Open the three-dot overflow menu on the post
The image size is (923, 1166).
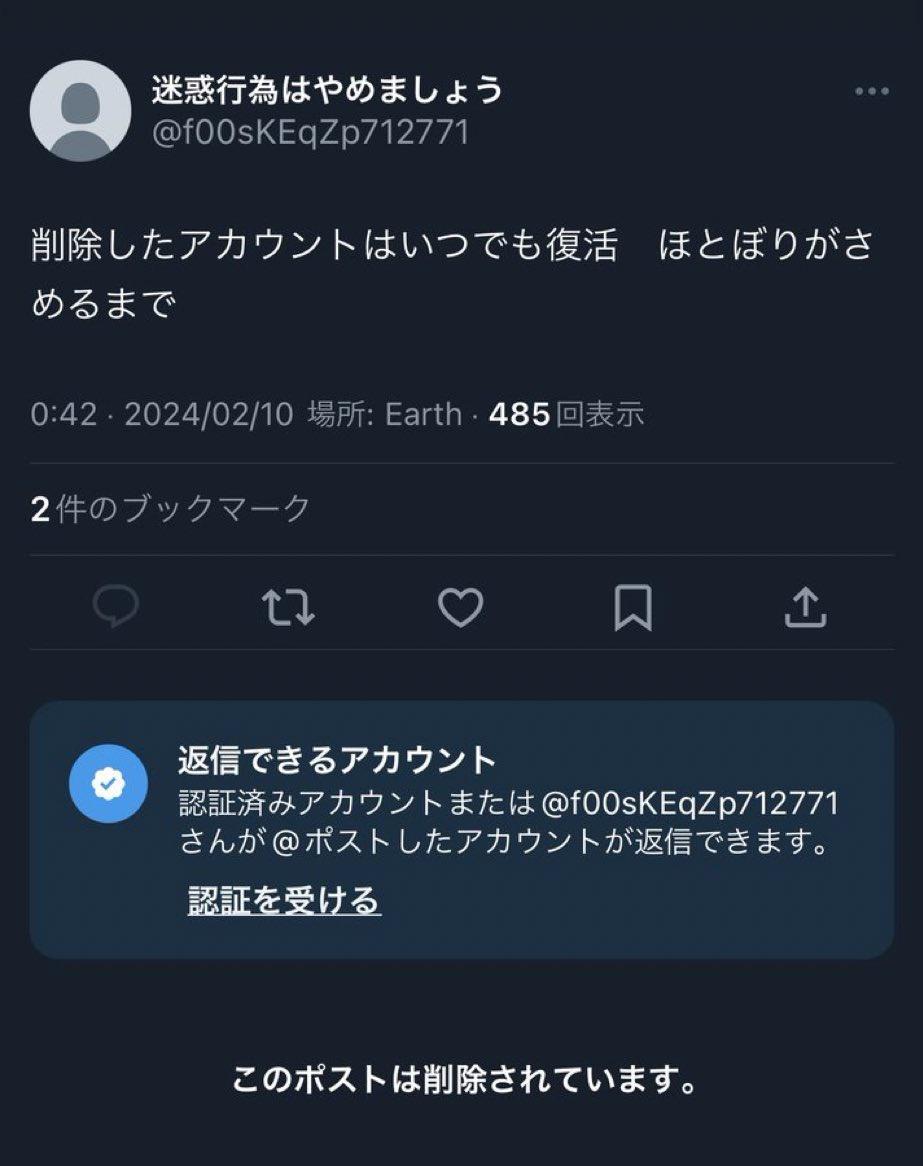coord(872,91)
